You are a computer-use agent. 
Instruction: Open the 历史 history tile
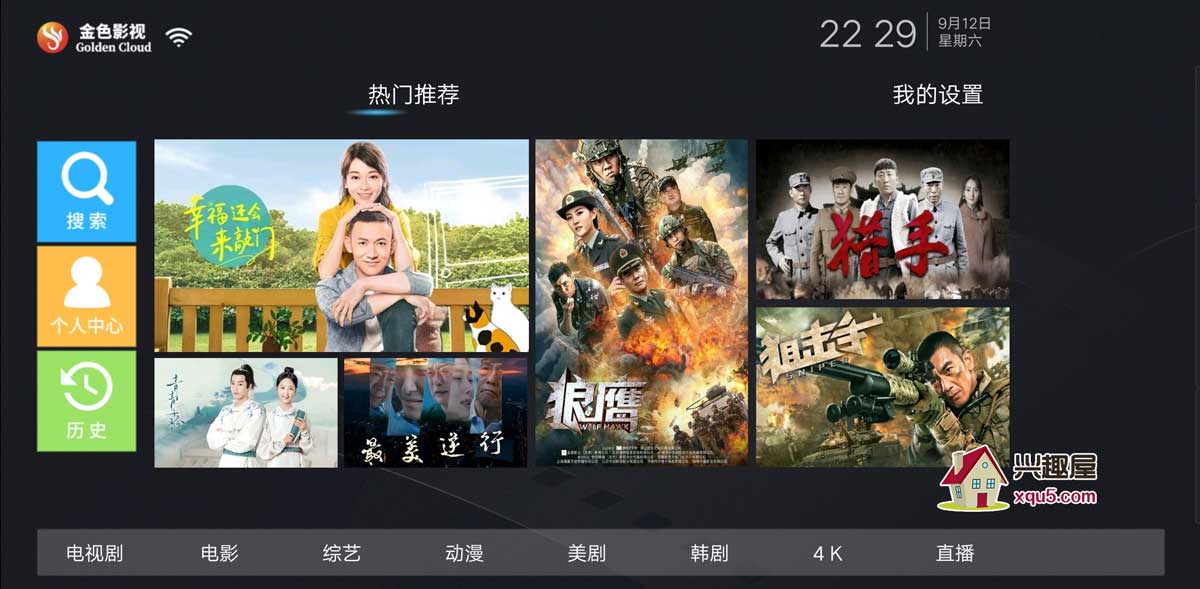87,400
